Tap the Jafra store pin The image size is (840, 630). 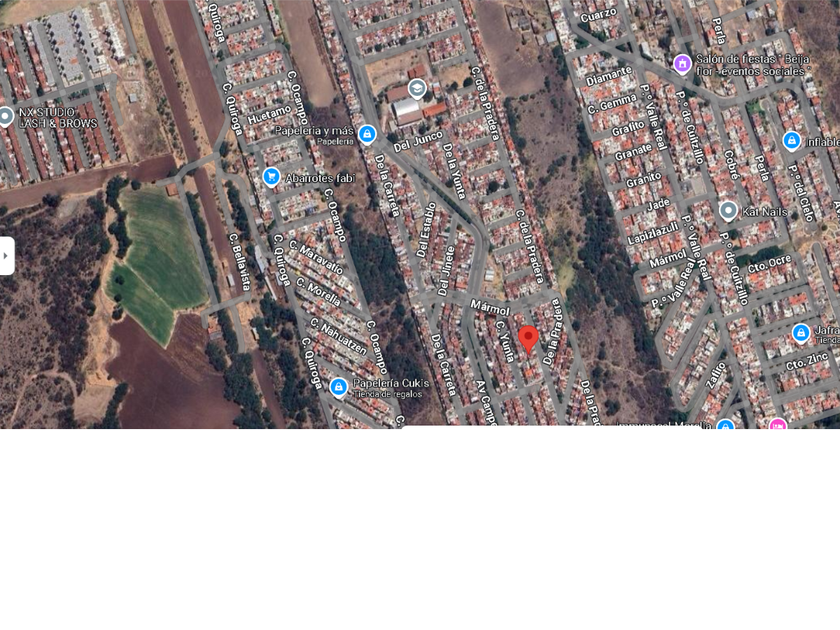pyautogui.click(x=801, y=333)
